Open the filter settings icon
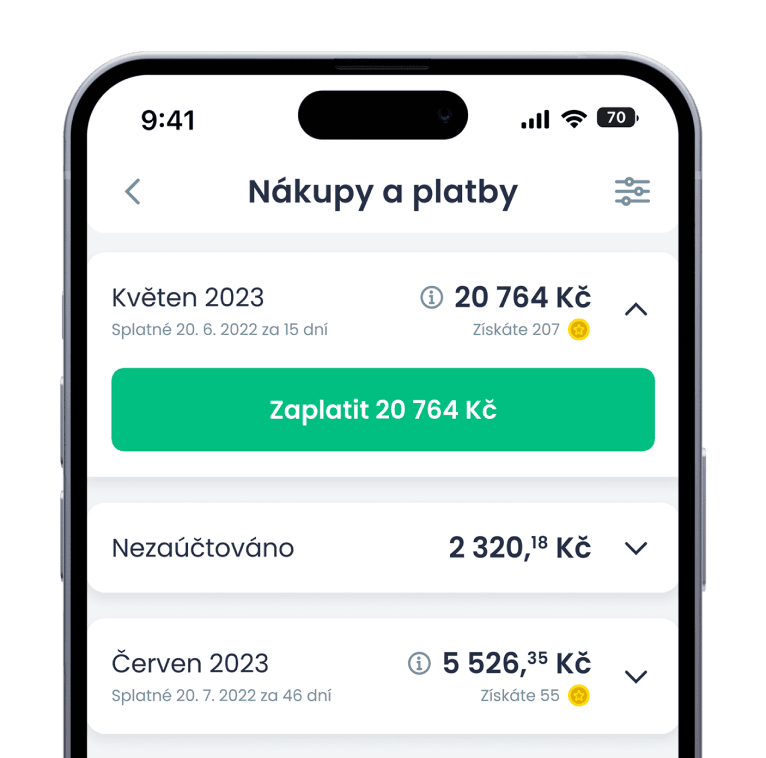 click(632, 191)
